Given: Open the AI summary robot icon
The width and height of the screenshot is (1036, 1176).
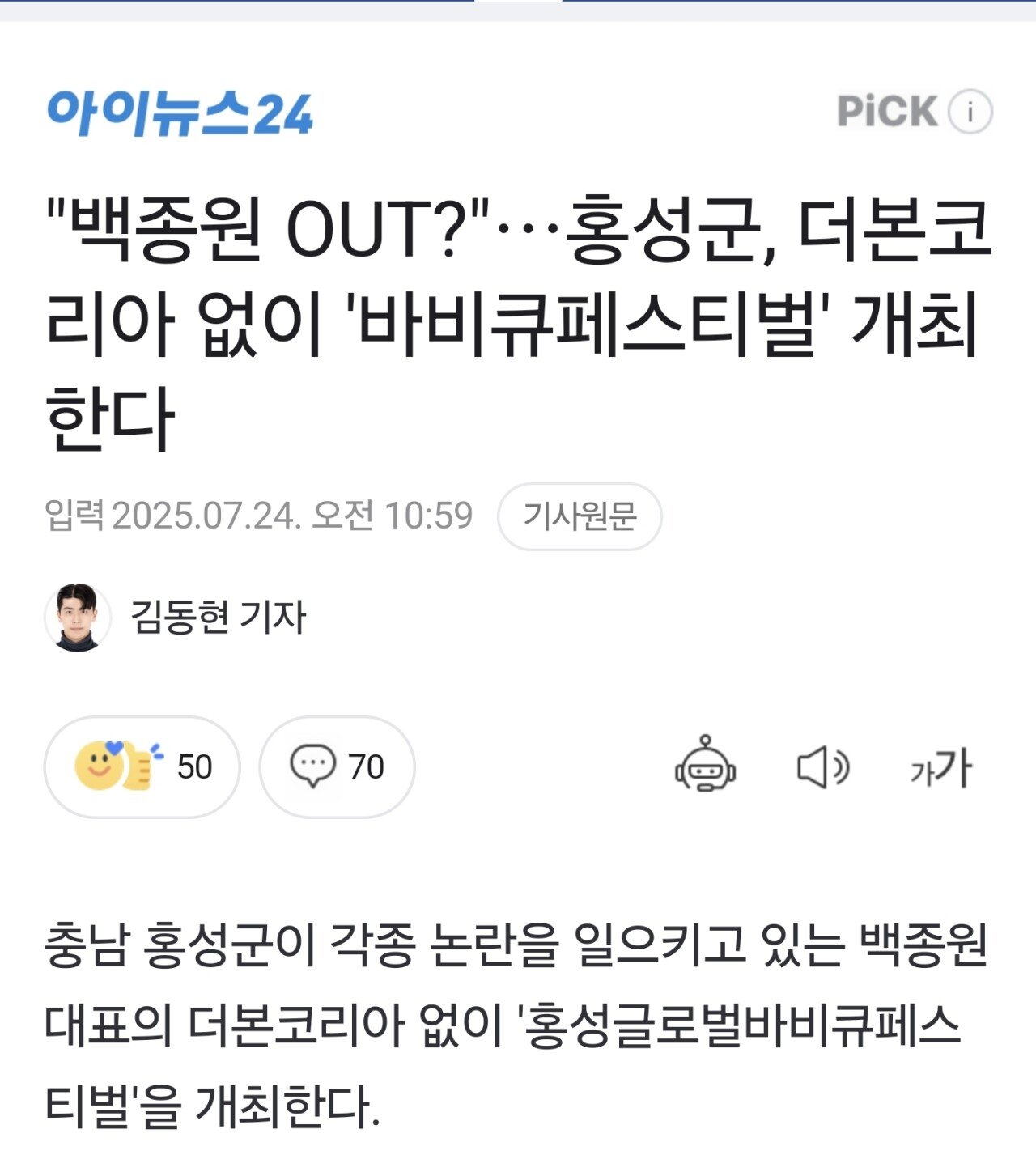Looking at the screenshot, I should pos(705,765).
